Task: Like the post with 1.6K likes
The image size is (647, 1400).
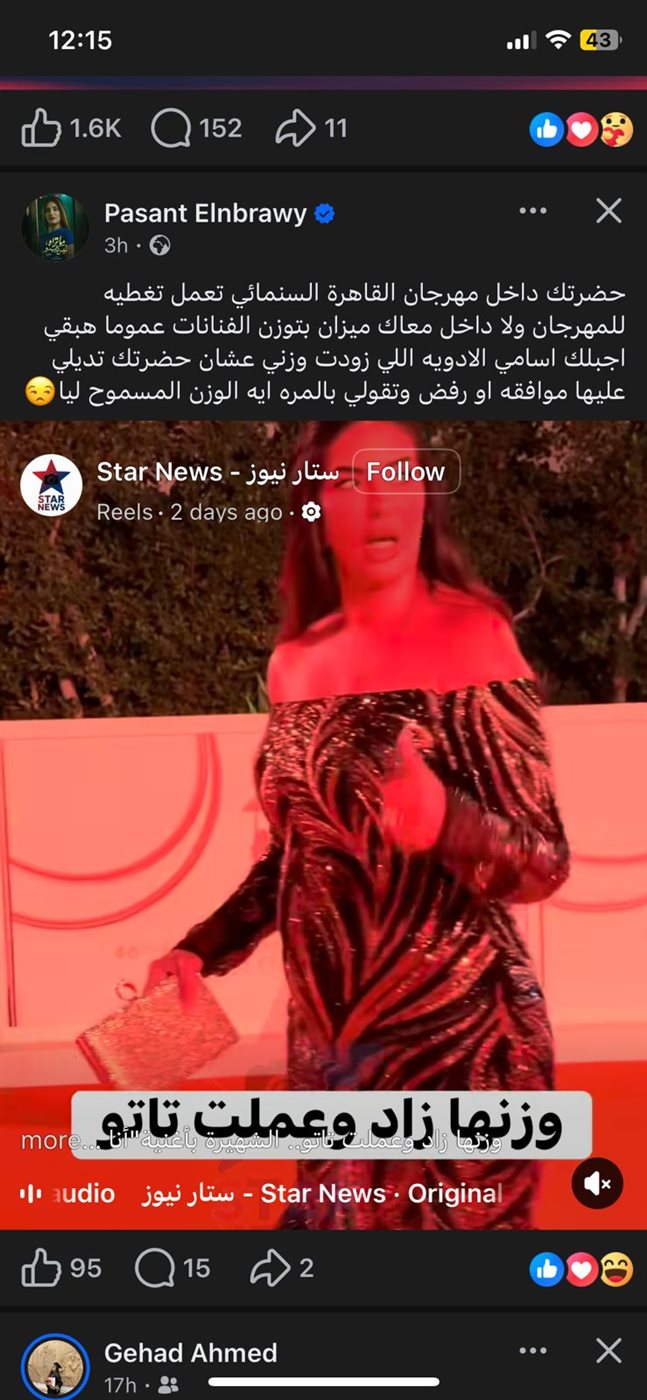Action: pyautogui.click(x=42, y=129)
